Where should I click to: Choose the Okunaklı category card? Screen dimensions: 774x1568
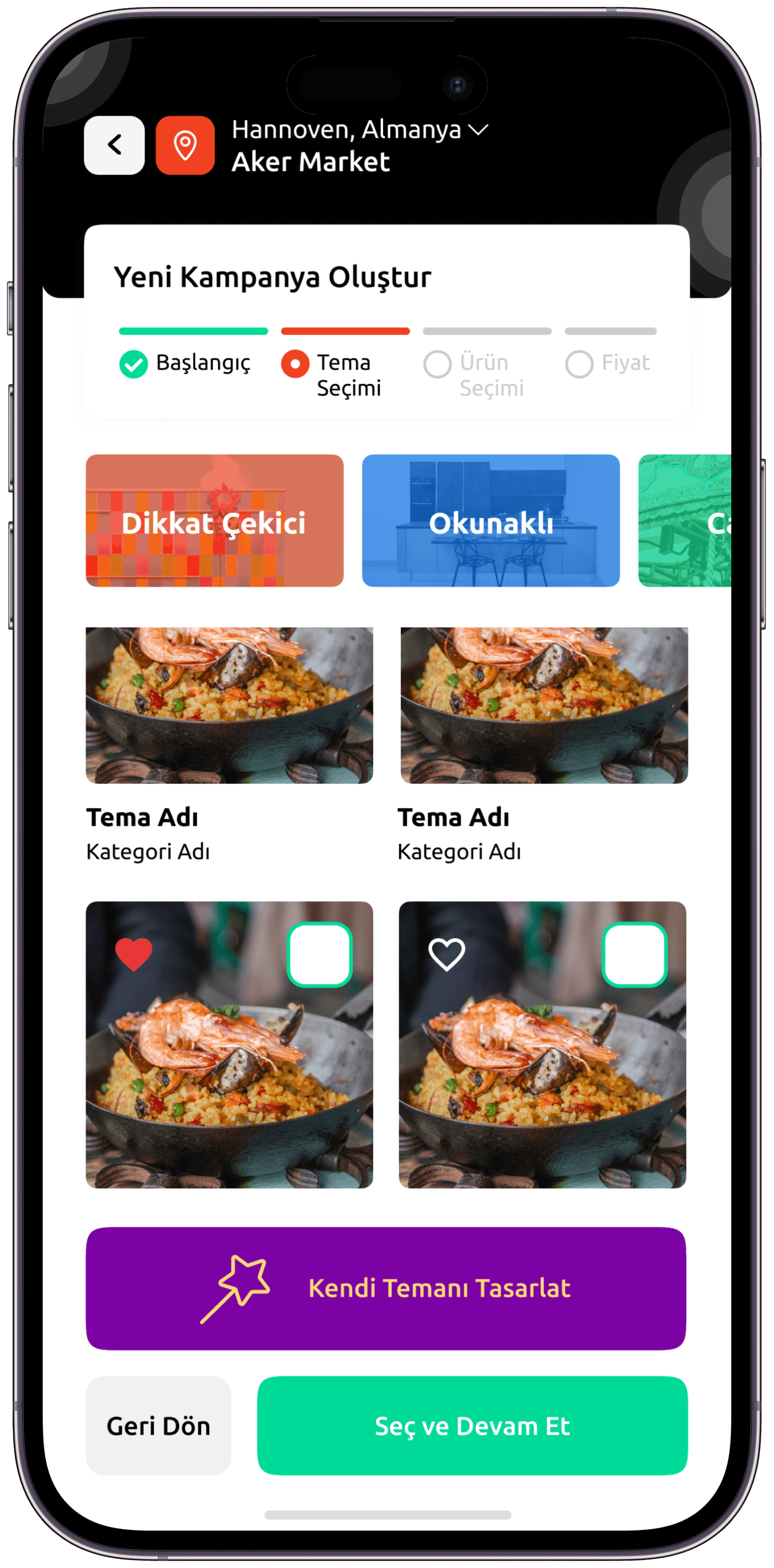tap(491, 520)
